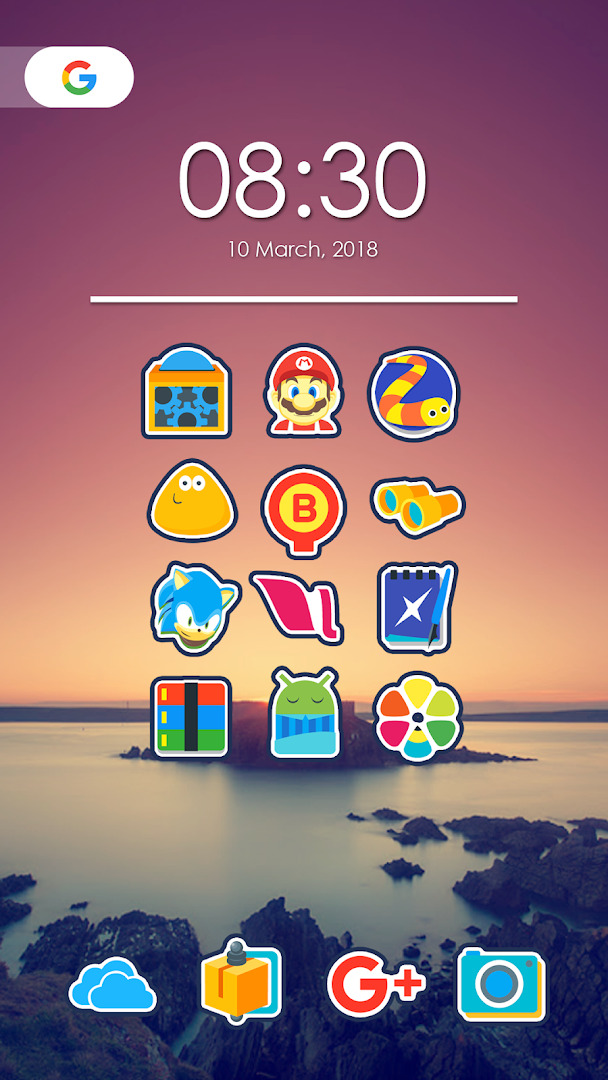This screenshot has height=1080, width=608.
Task: Open the colorful petal wheel app
Action: click(417, 717)
